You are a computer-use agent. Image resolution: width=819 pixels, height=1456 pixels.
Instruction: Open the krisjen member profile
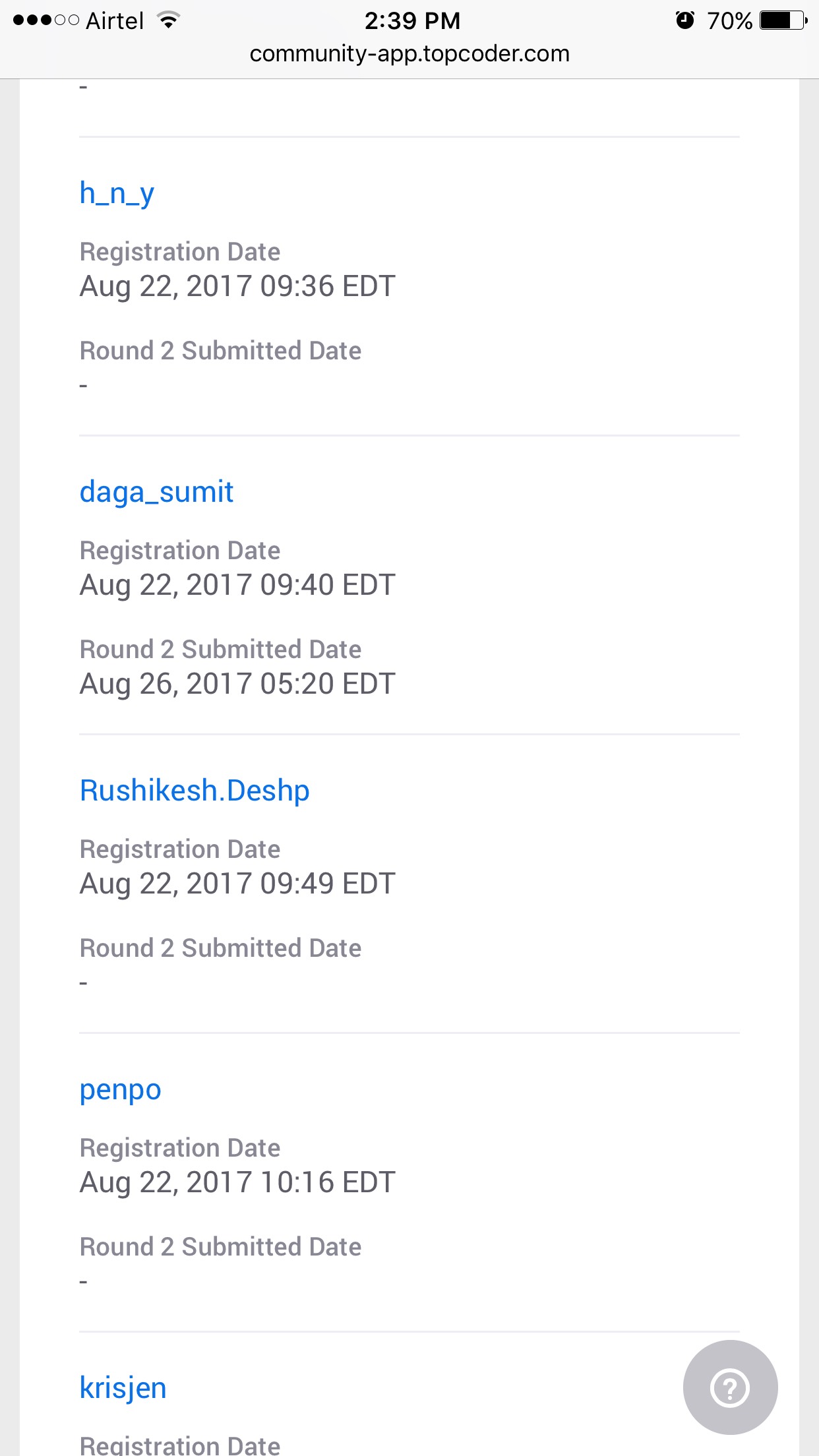tap(123, 1387)
